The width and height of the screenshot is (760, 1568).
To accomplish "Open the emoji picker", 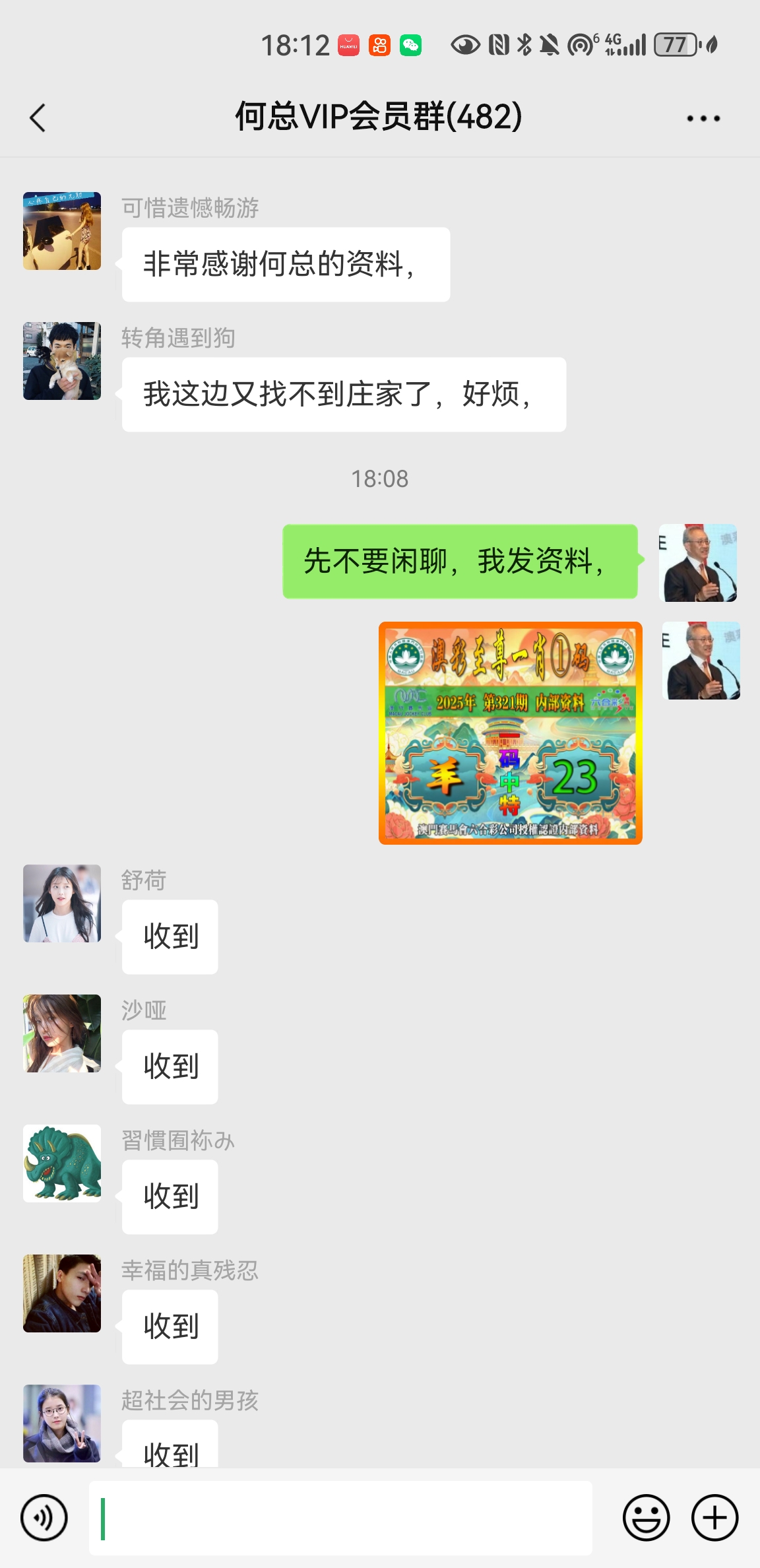I will point(645,1517).
